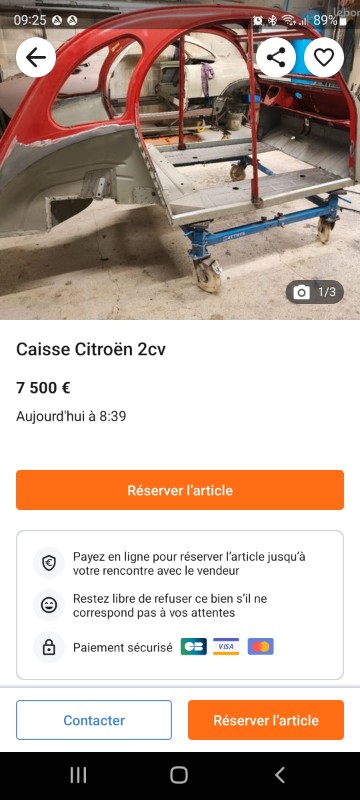Viewport: 360px width, 800px height.
Task: Contact the seller via Contacter
Action: pos(94,720)
